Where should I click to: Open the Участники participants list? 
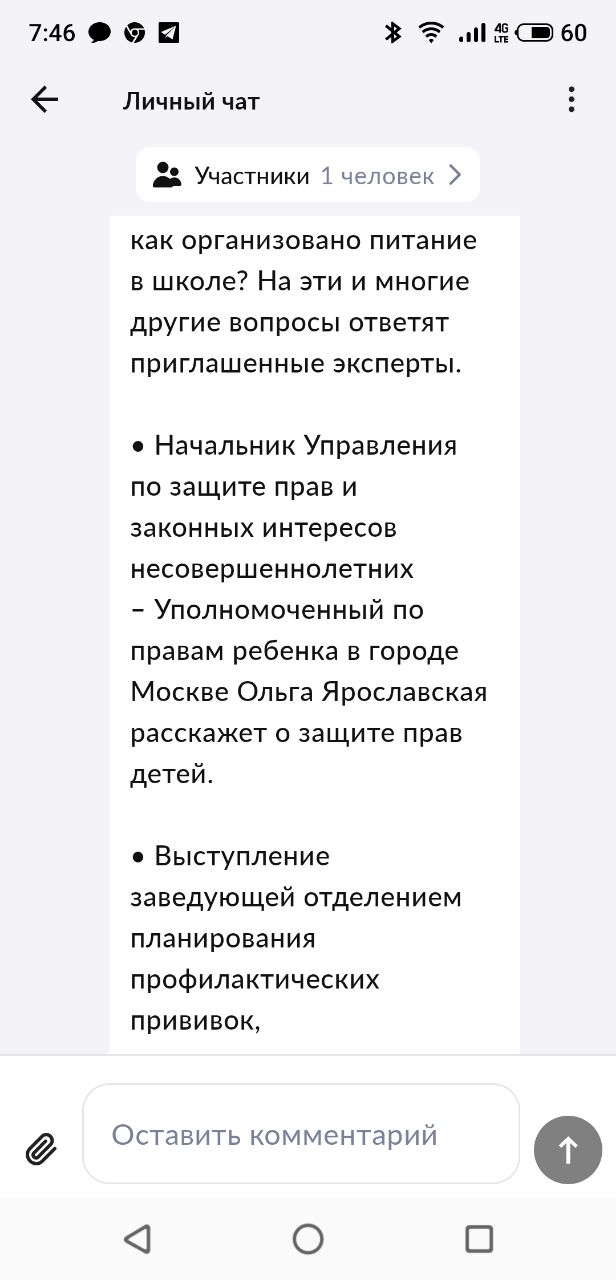pos(307,176)
